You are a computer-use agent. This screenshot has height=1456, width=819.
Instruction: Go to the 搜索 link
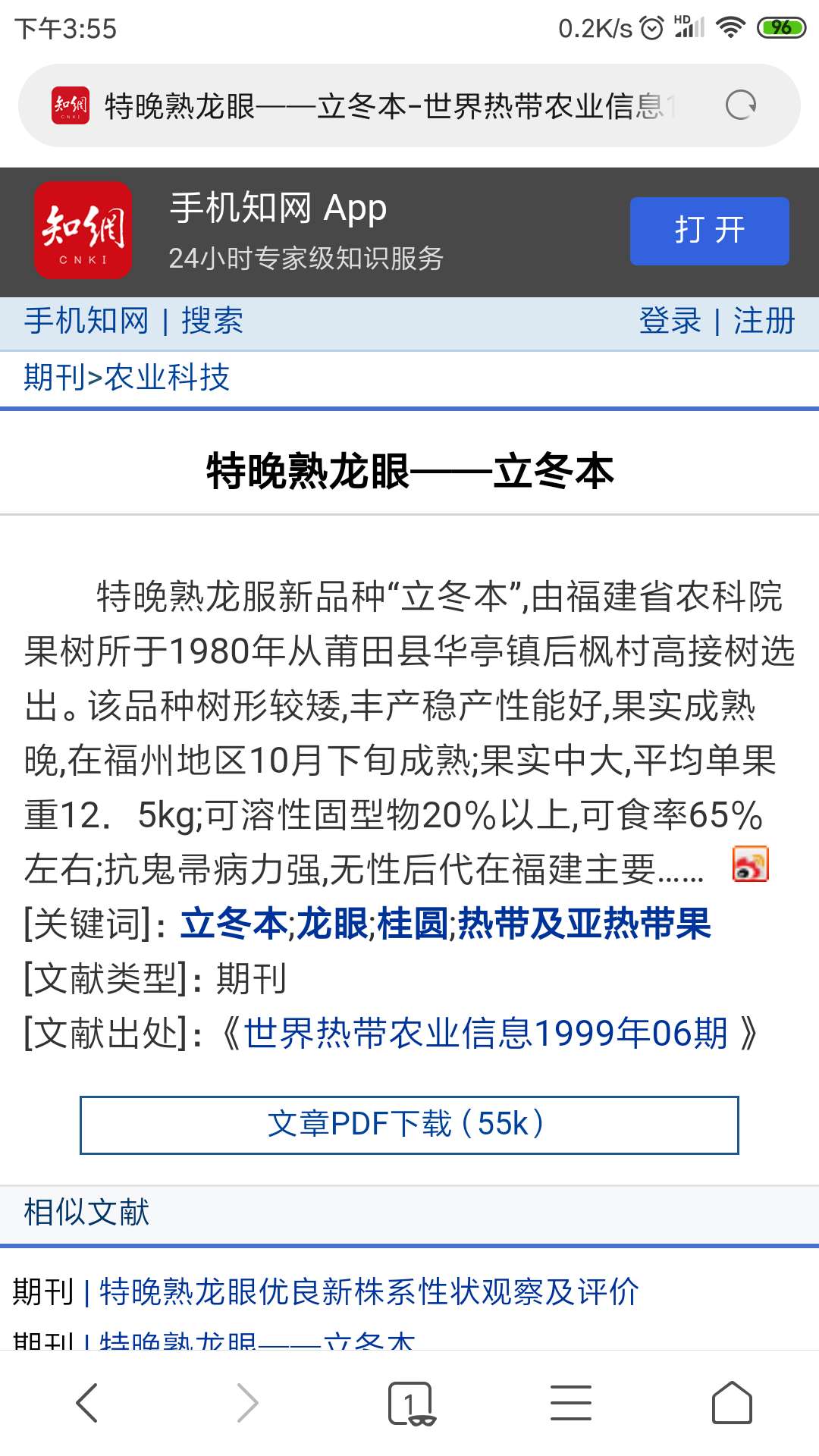tap(212, 321)
